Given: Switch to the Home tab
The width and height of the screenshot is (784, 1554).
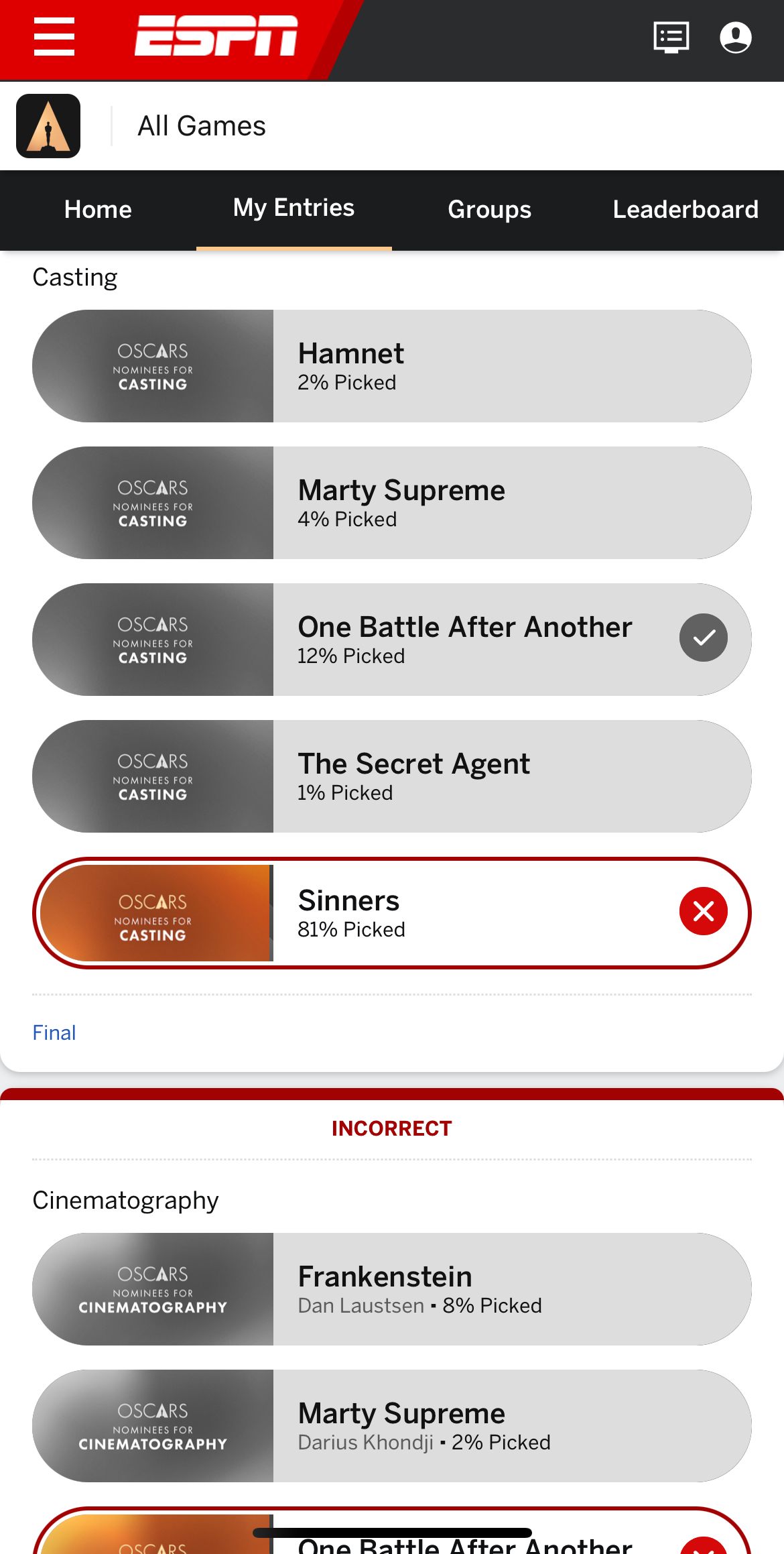Looking at the screenshot, I should pos(98,210).
